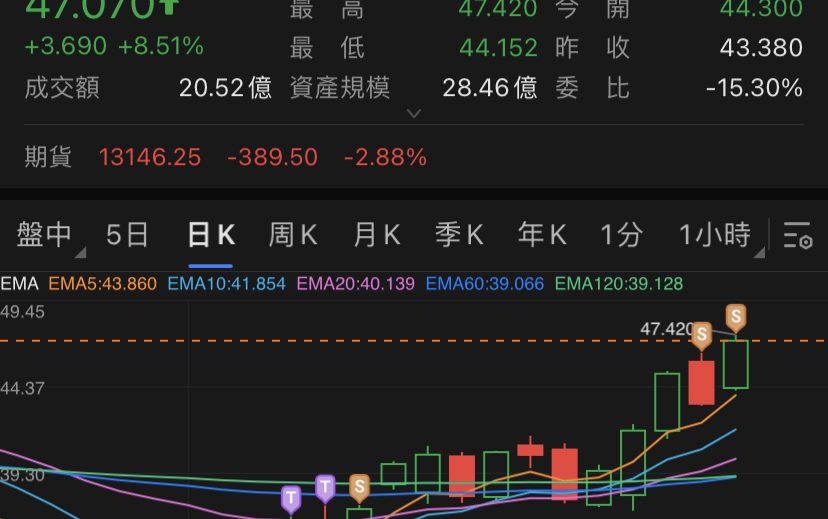Switch to the 盤中 intraday chart

pos(45,235)
